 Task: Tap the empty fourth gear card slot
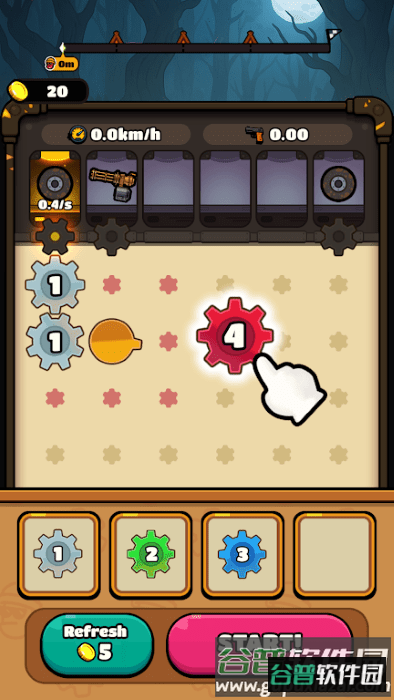pyautogui.click(x=335, y=554)
